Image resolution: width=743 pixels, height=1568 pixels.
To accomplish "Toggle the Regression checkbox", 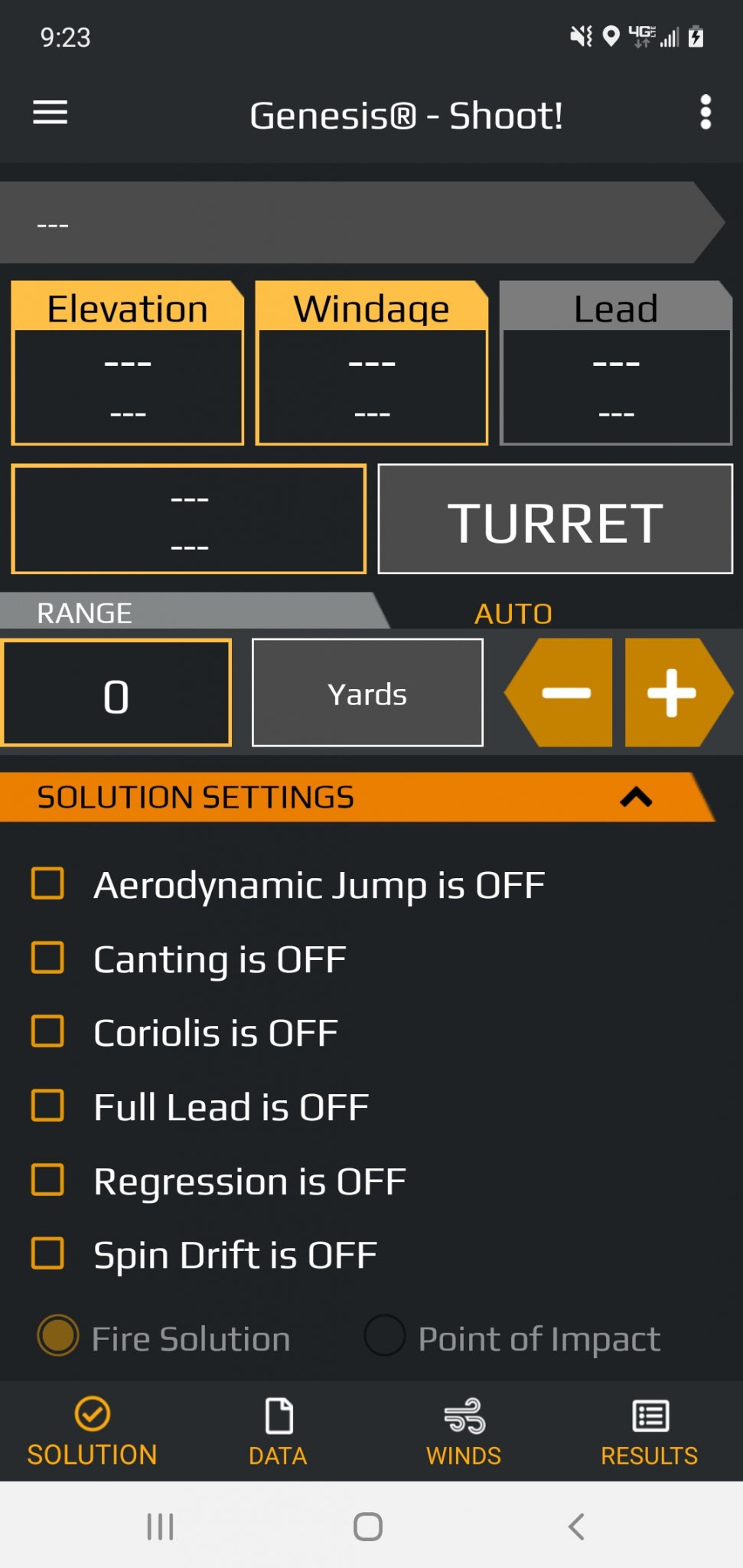I will [x=47, y=1180].
